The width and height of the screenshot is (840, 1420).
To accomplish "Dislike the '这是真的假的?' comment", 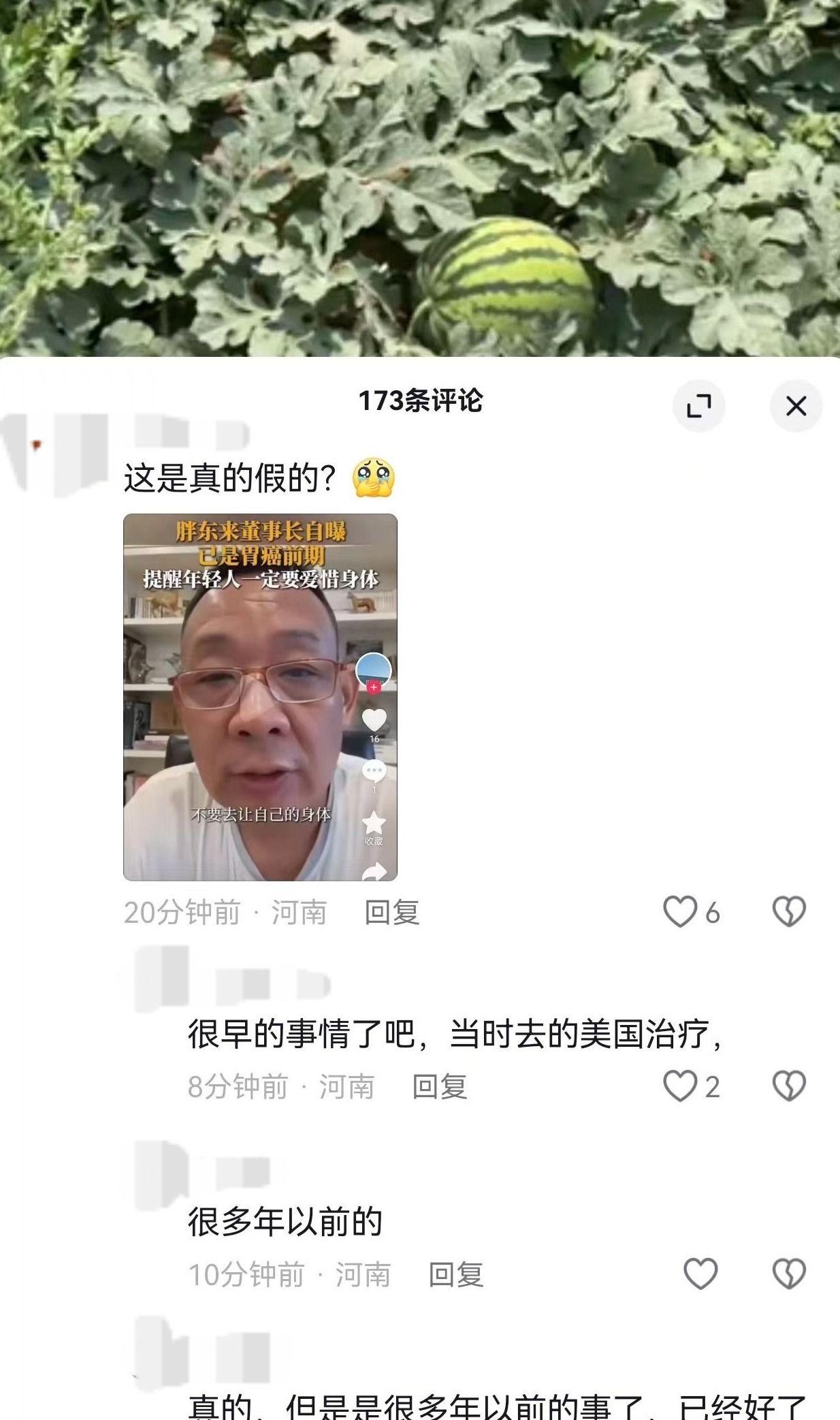I will (x=789, y=912).
